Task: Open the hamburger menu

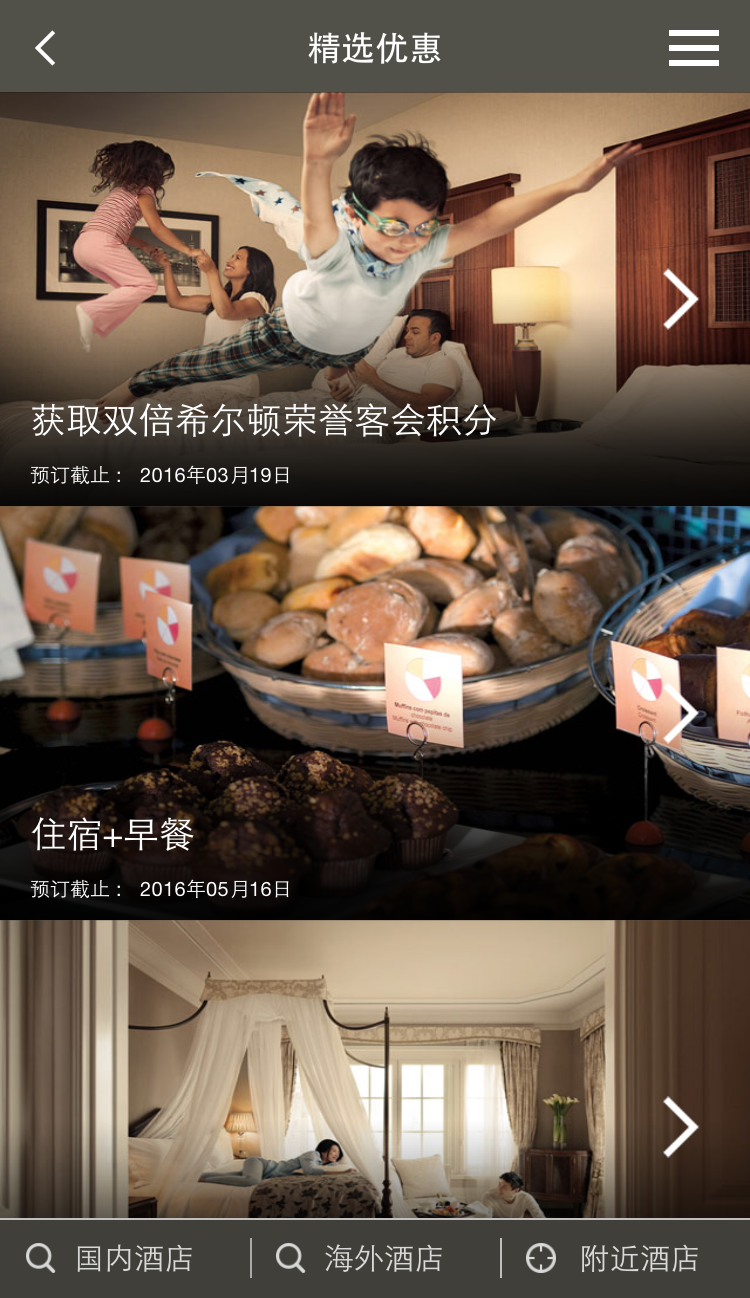Action: pos(693,48)
